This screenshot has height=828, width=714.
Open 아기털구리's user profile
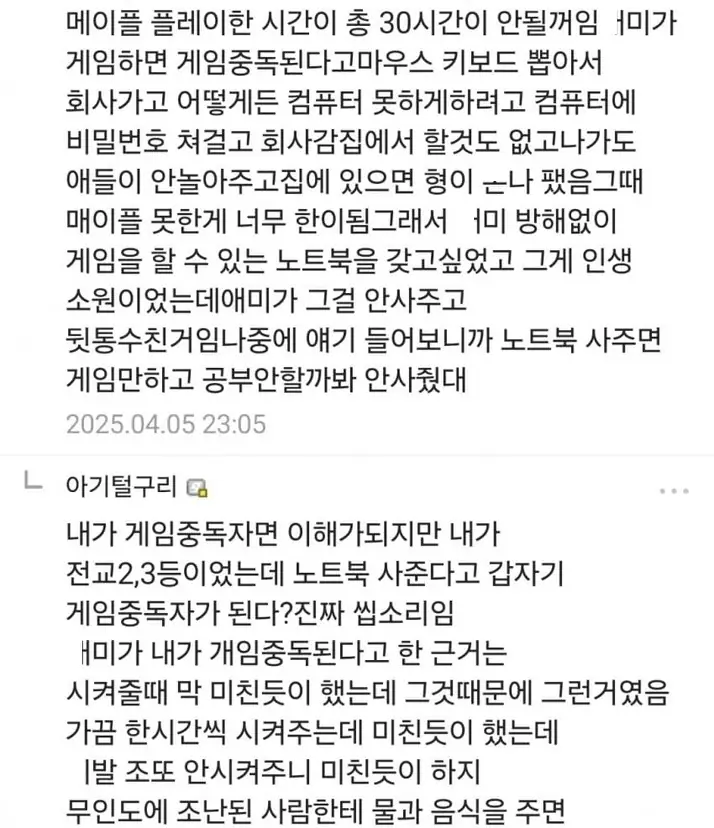[x=123, y=487]
